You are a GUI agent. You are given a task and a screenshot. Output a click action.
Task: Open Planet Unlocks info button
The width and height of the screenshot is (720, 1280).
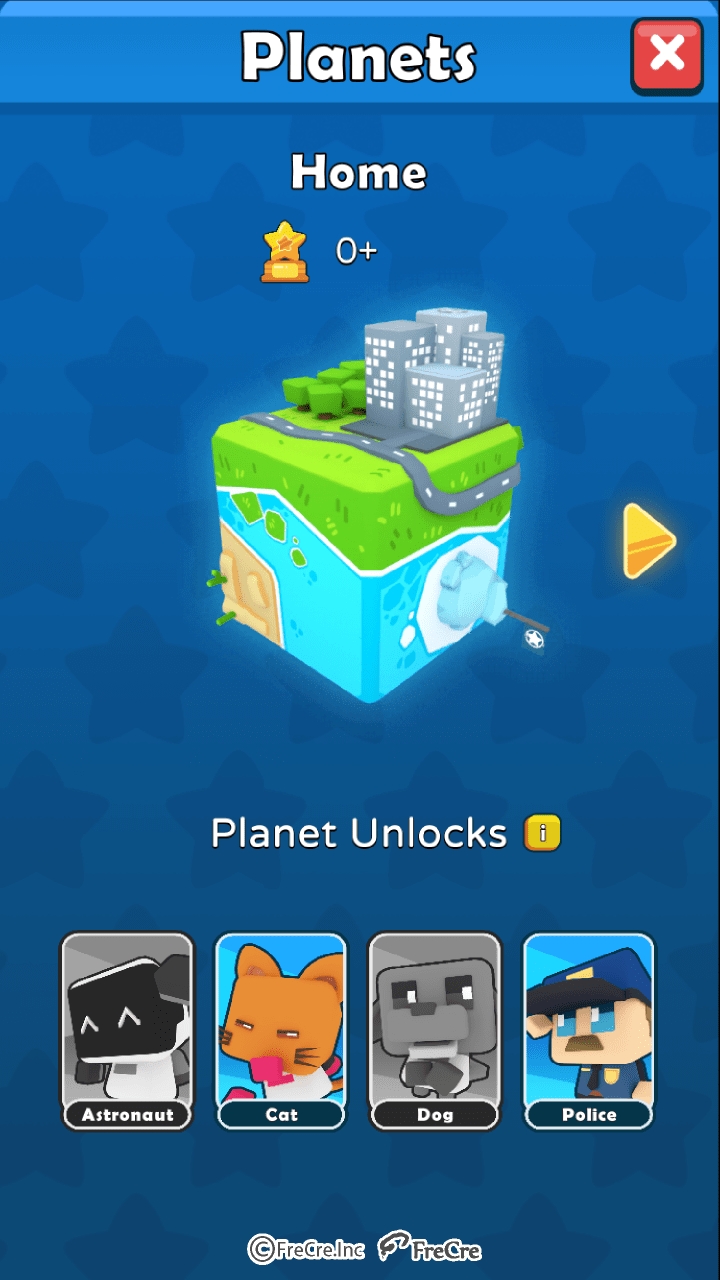[543, 833]
